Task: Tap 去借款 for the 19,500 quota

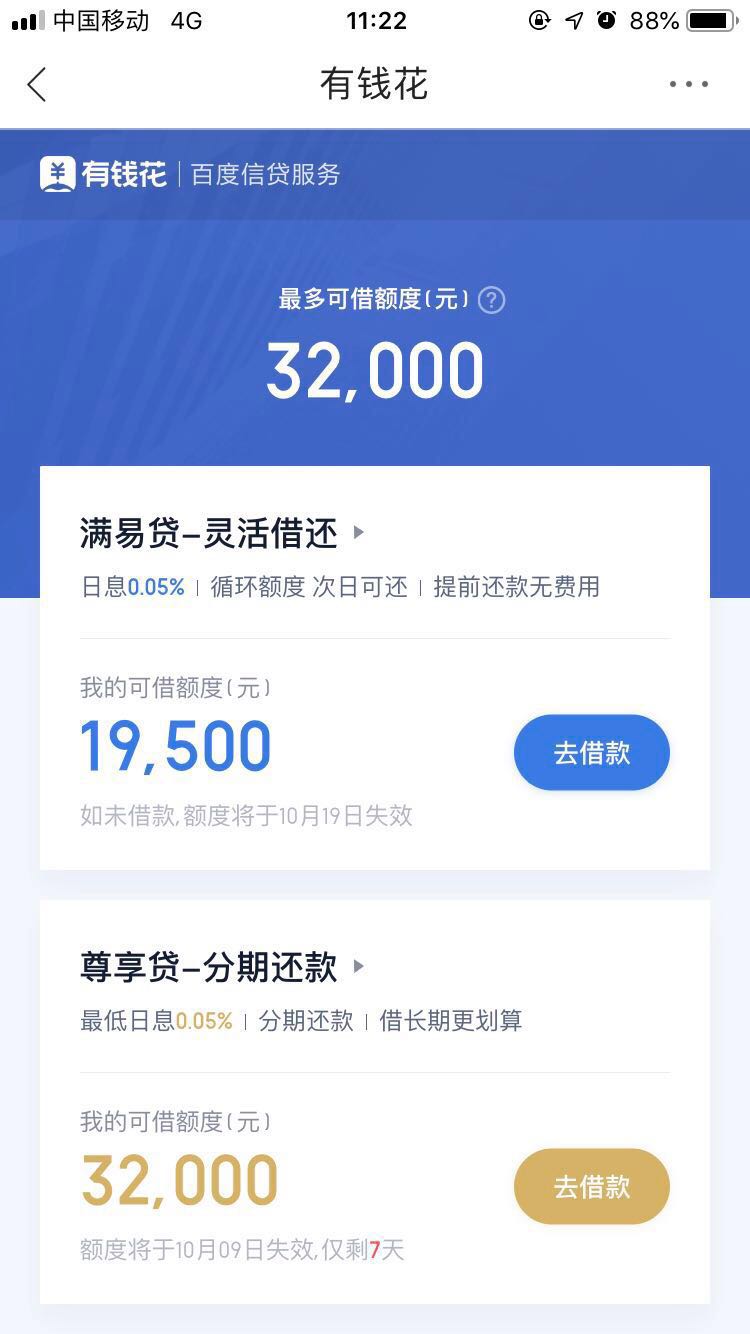Action: (x=591, y=753)
